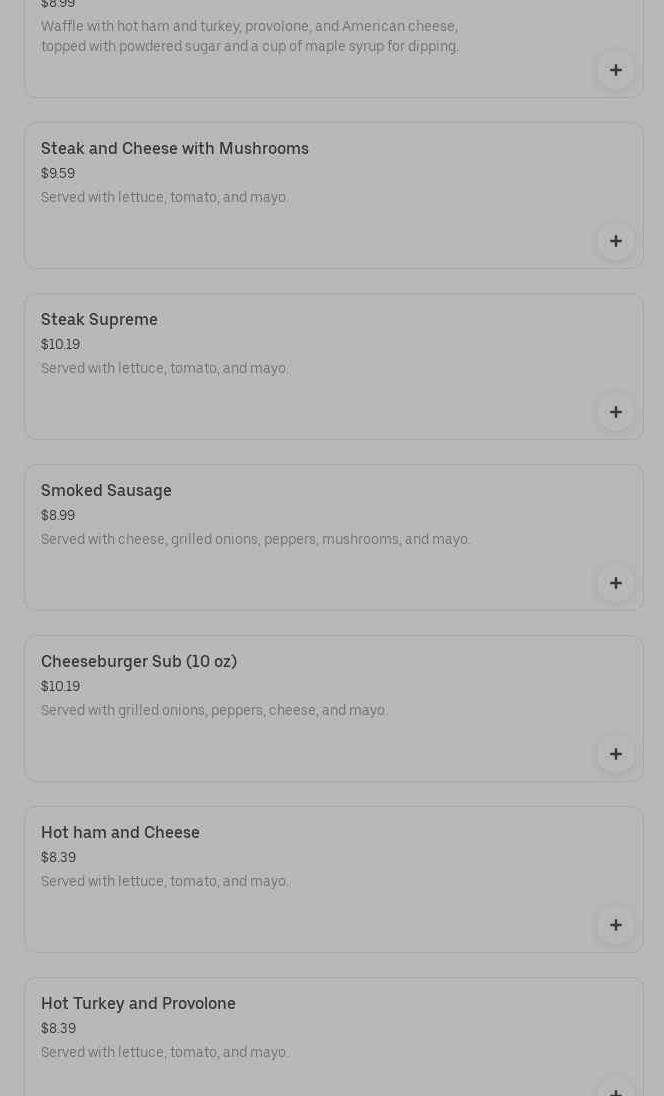The height and width of the screenshot is (1096, 664).
Task: View Cheeseburger Sub (10 oz) details
Action: click(x=333, y=708)
